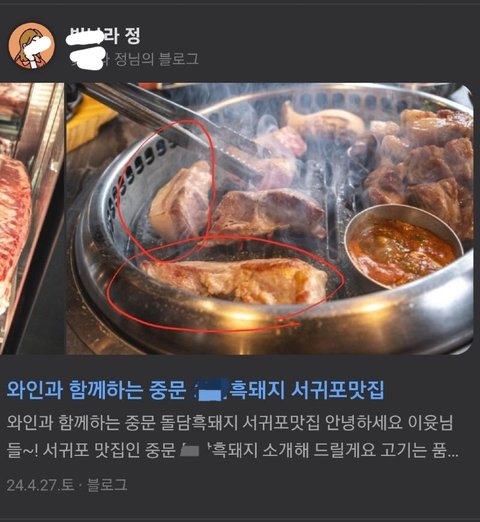
Task: Open the blog name '정님의 블로그'
Action: 135,59
